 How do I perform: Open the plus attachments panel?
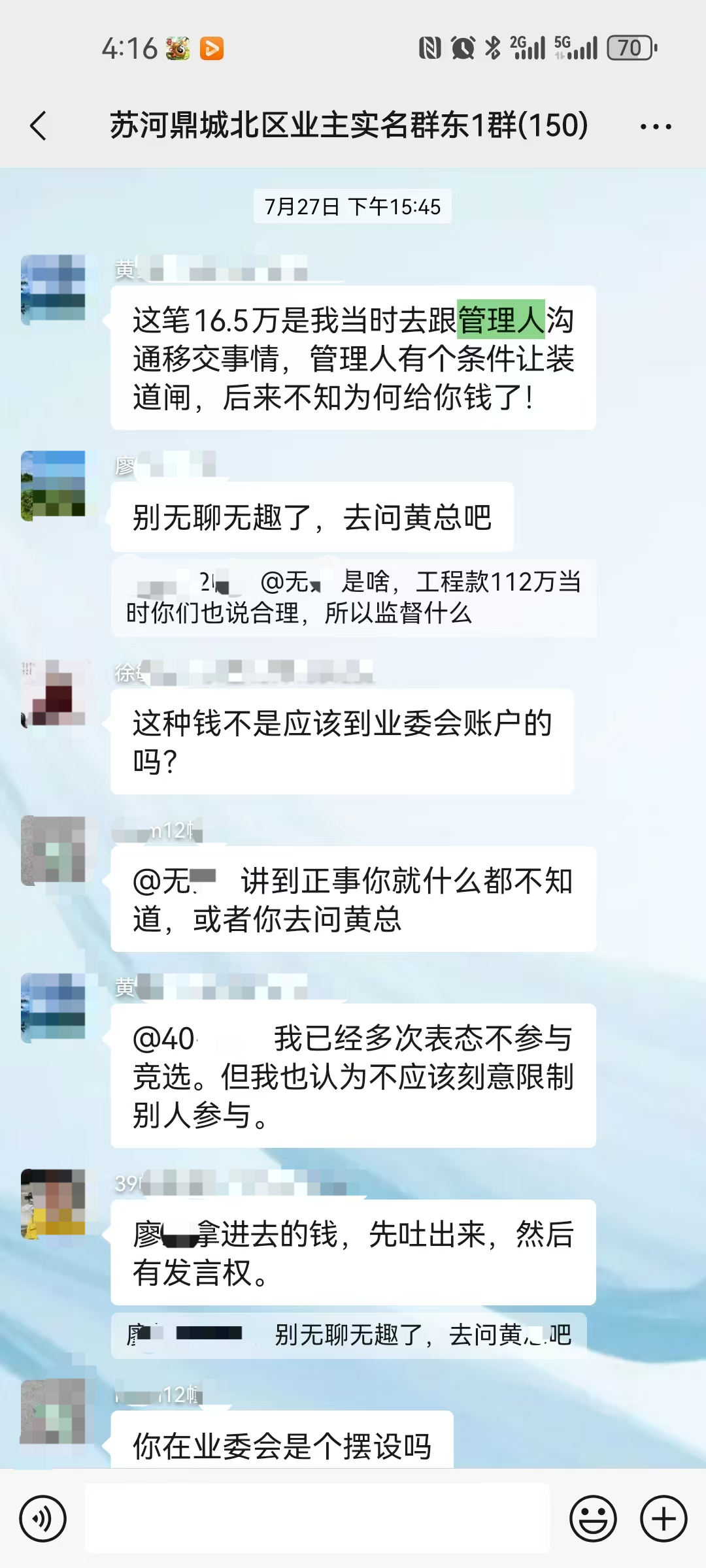click(663, 1519)
